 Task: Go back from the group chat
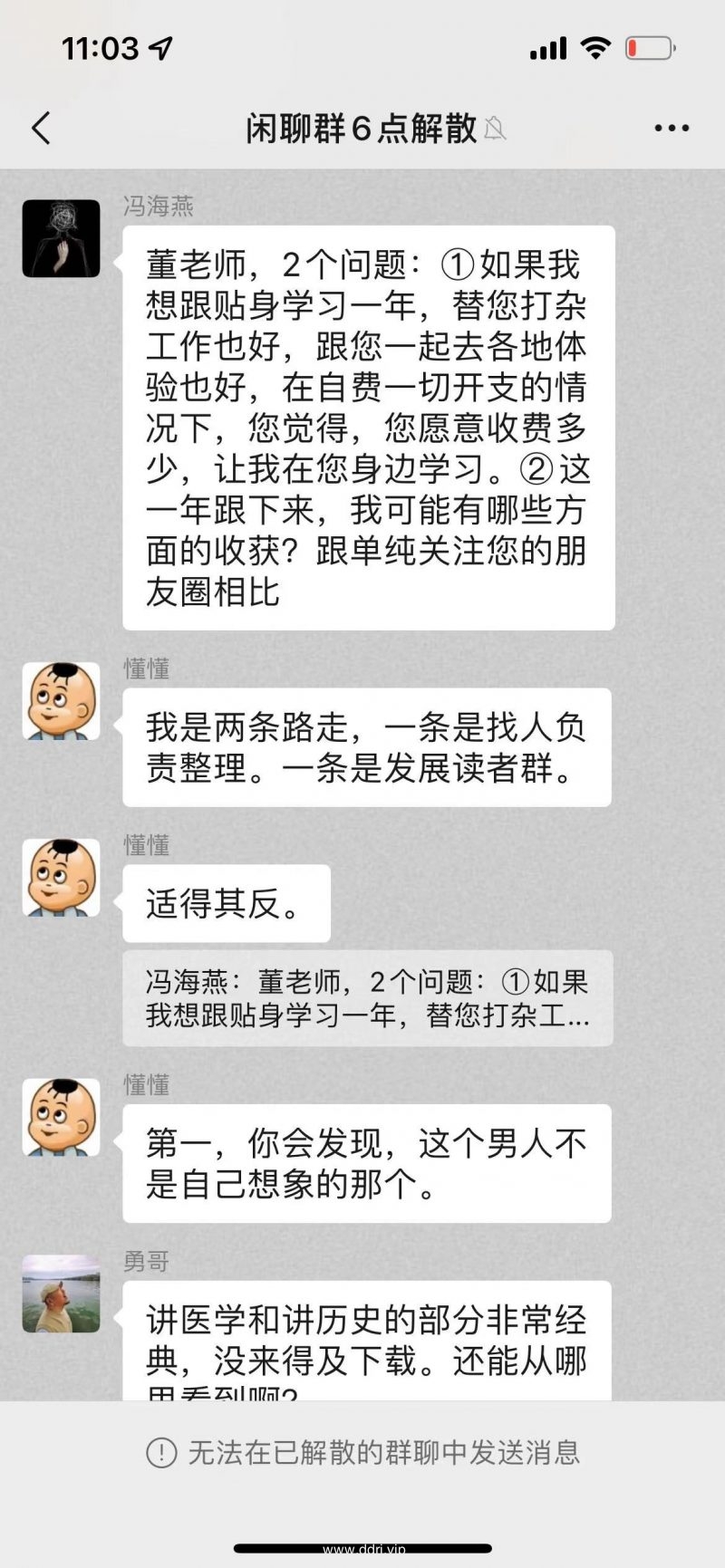coord(41,129)
